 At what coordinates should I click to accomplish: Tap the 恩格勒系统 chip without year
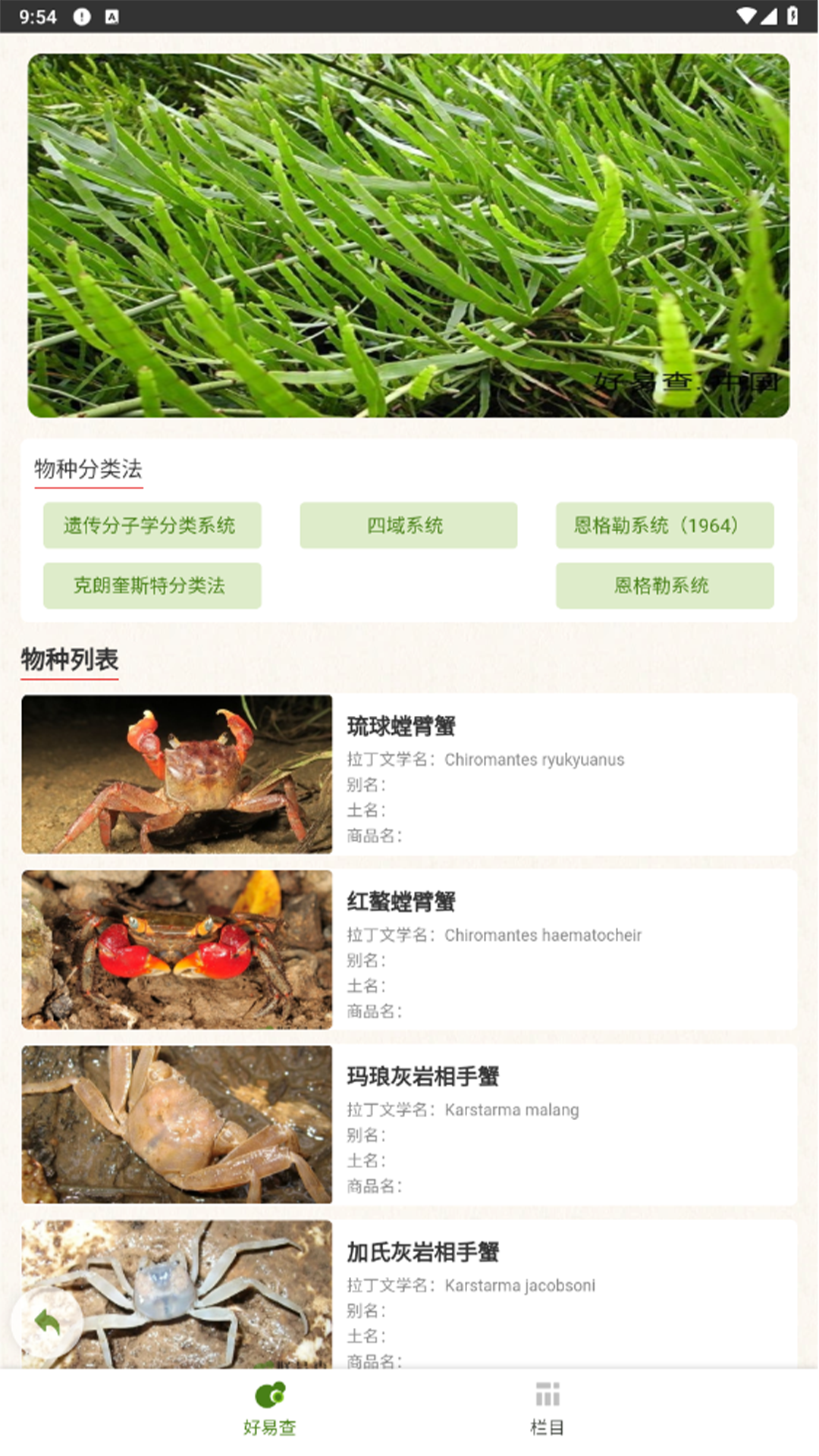664,585
